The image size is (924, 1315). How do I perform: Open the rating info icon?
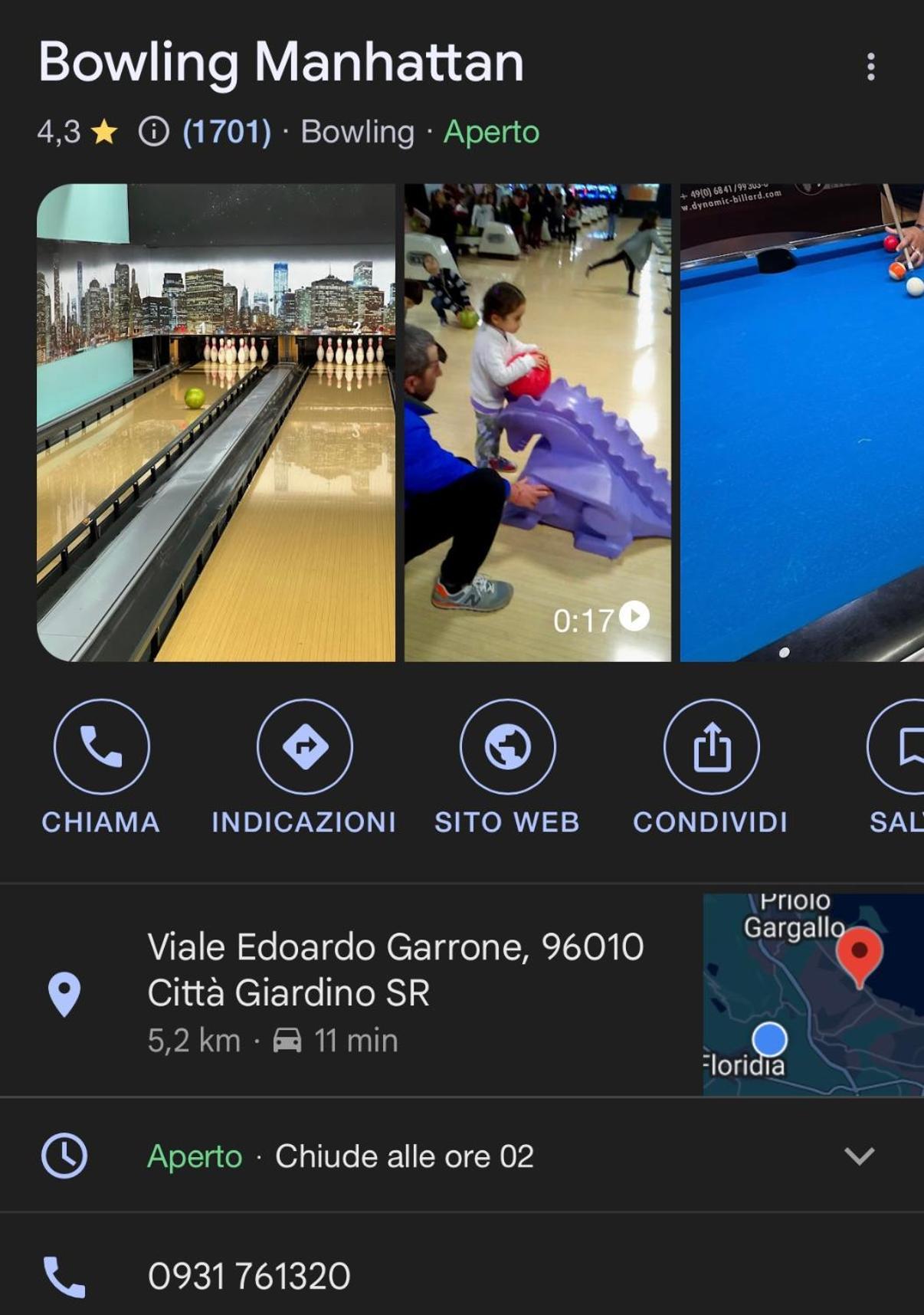pyautogui.click(x=153, y=132)
